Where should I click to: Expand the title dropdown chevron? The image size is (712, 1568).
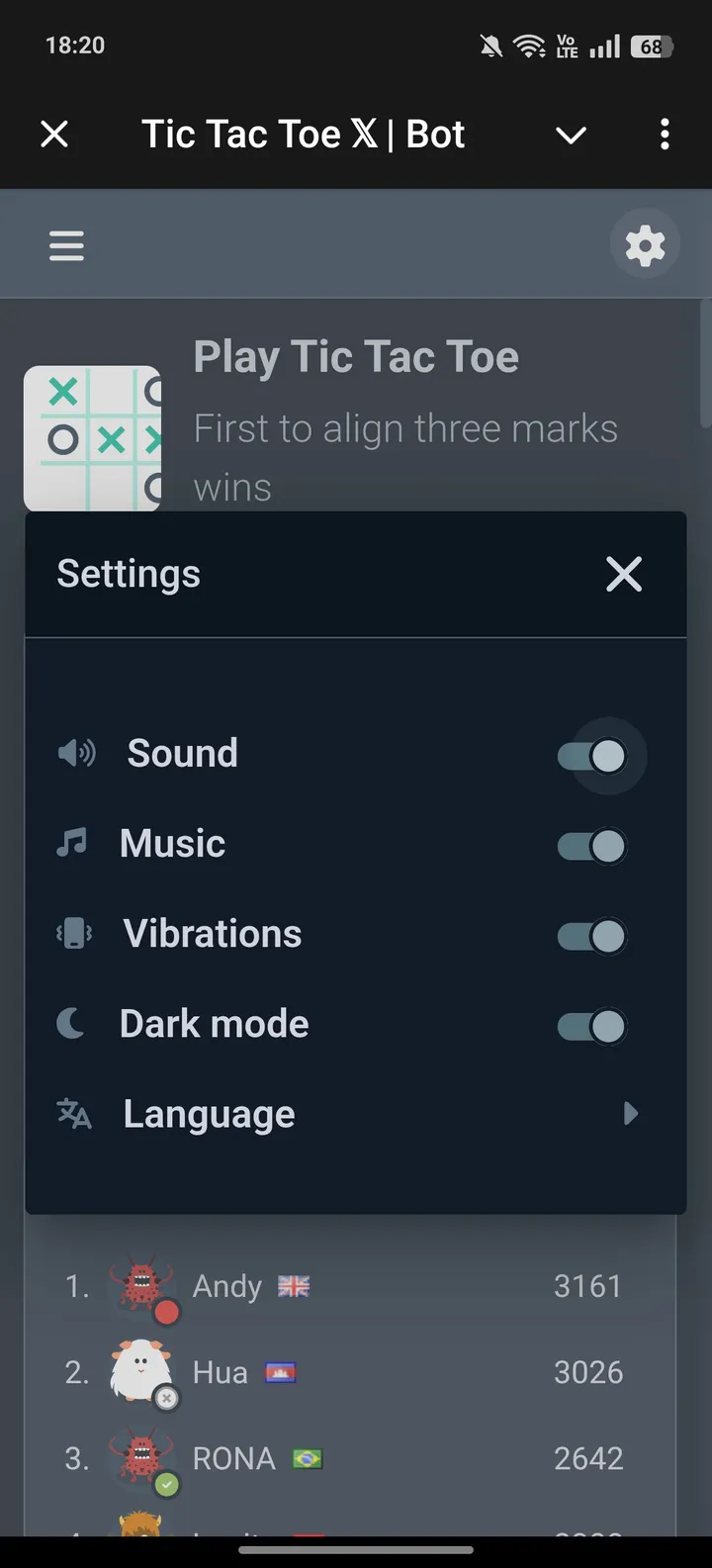click(x=571, y=135)
